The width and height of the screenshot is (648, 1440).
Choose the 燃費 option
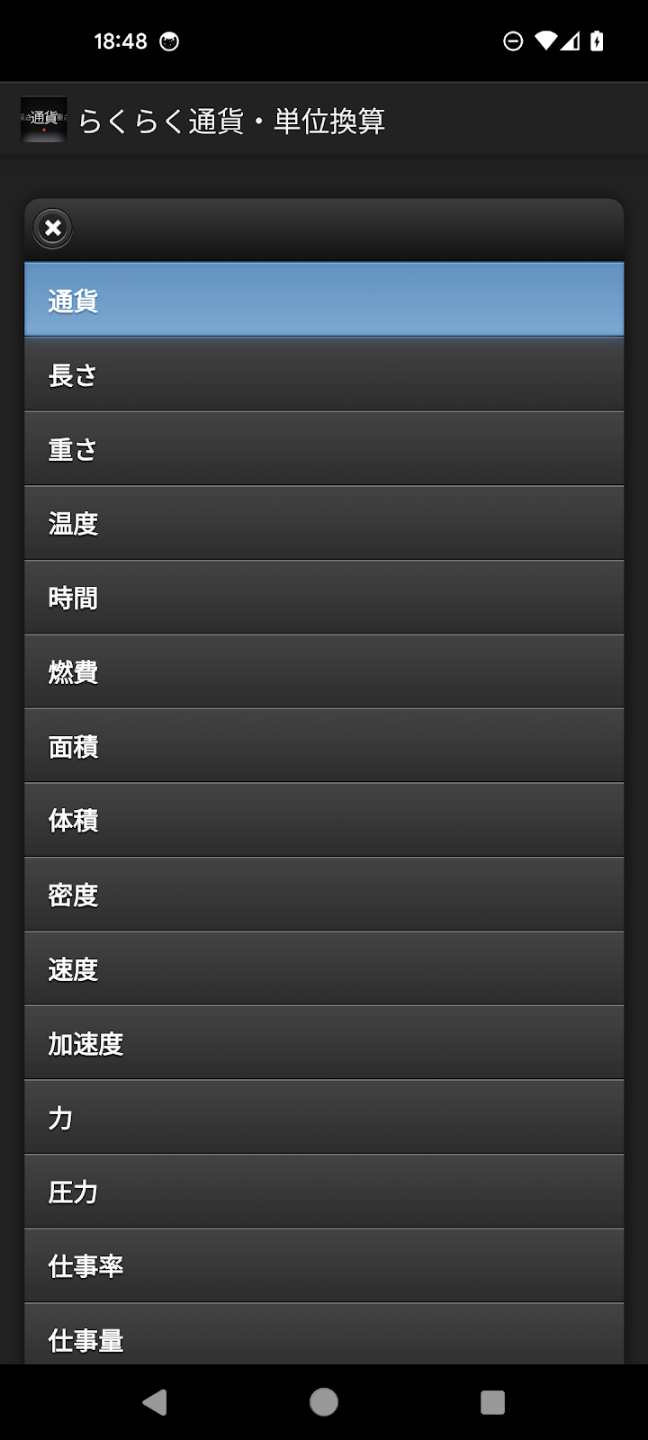click(x=323, y=672)
